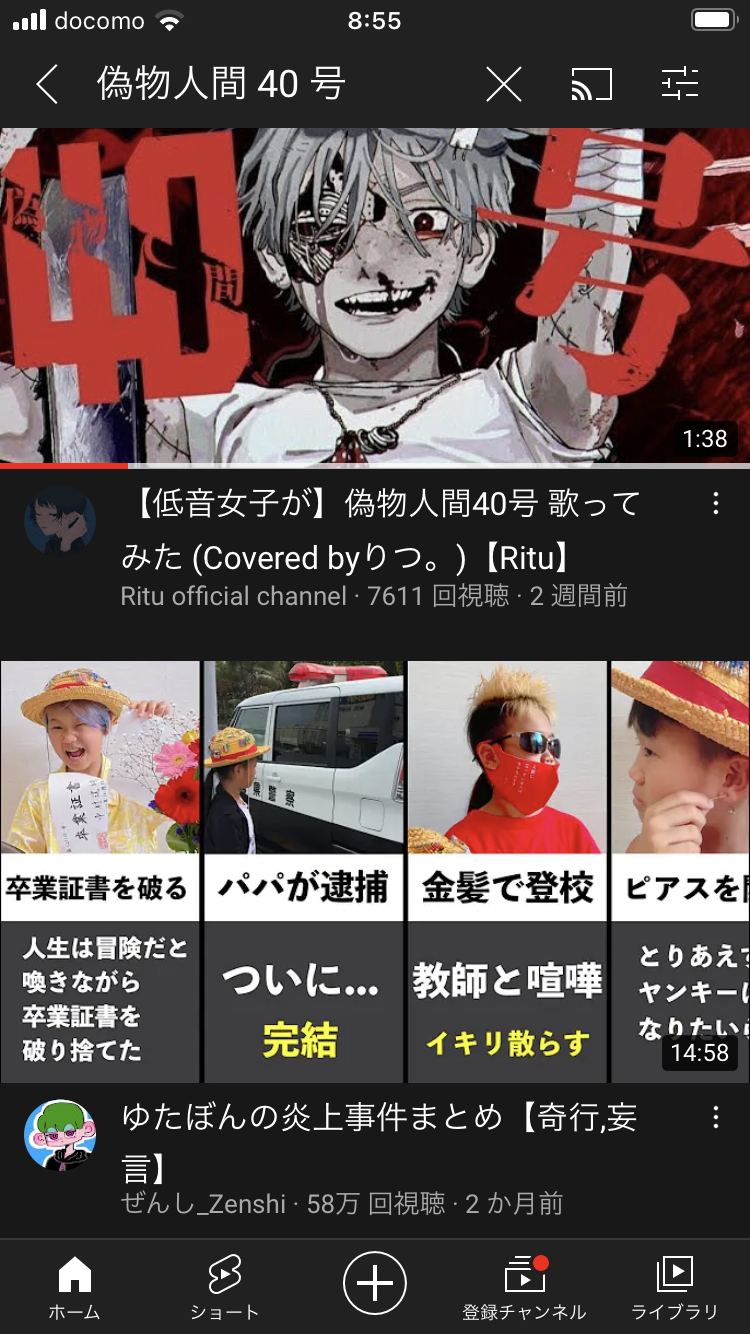
Task: Clear the search query with the X
Action: (x=504, y=85)
